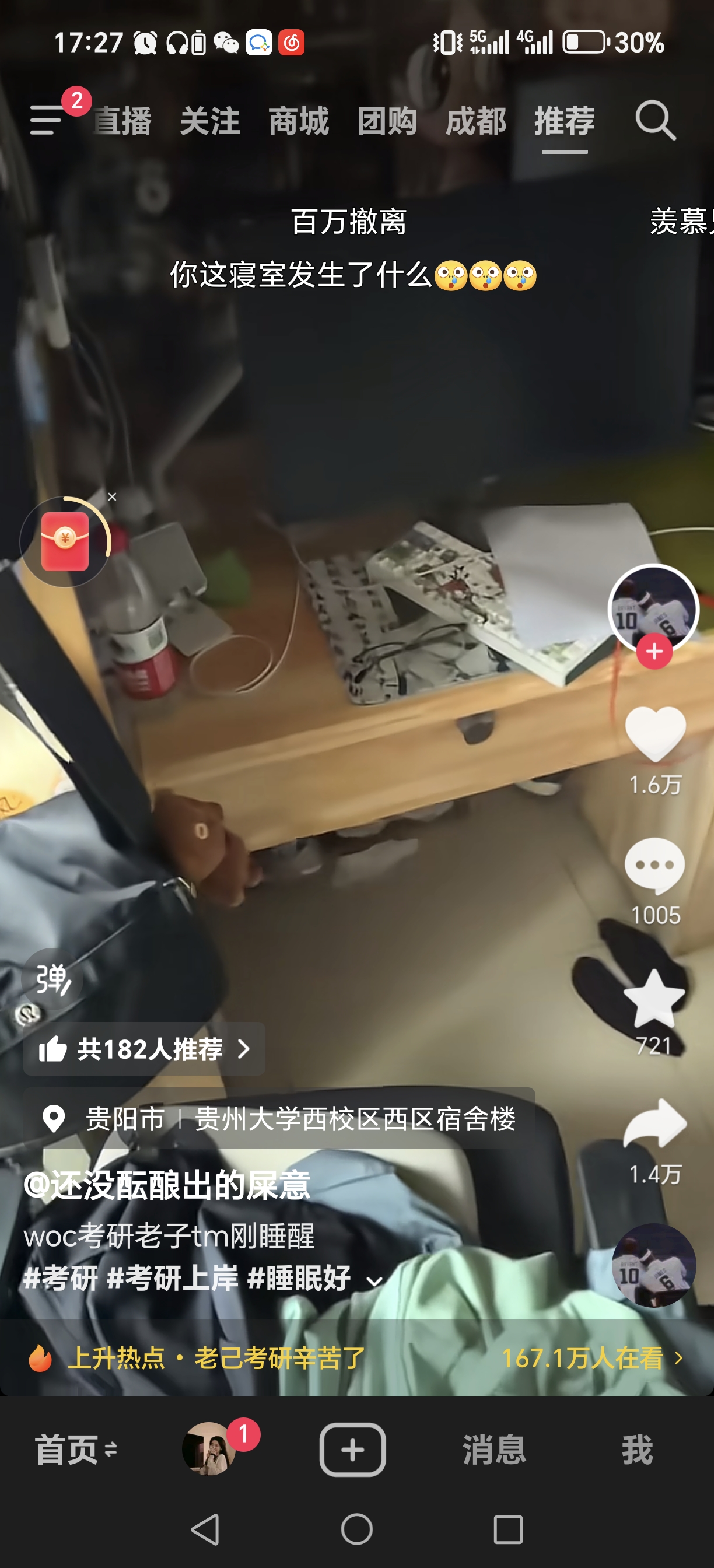Toggle the 弹 bullet comments button

point(53,979)
